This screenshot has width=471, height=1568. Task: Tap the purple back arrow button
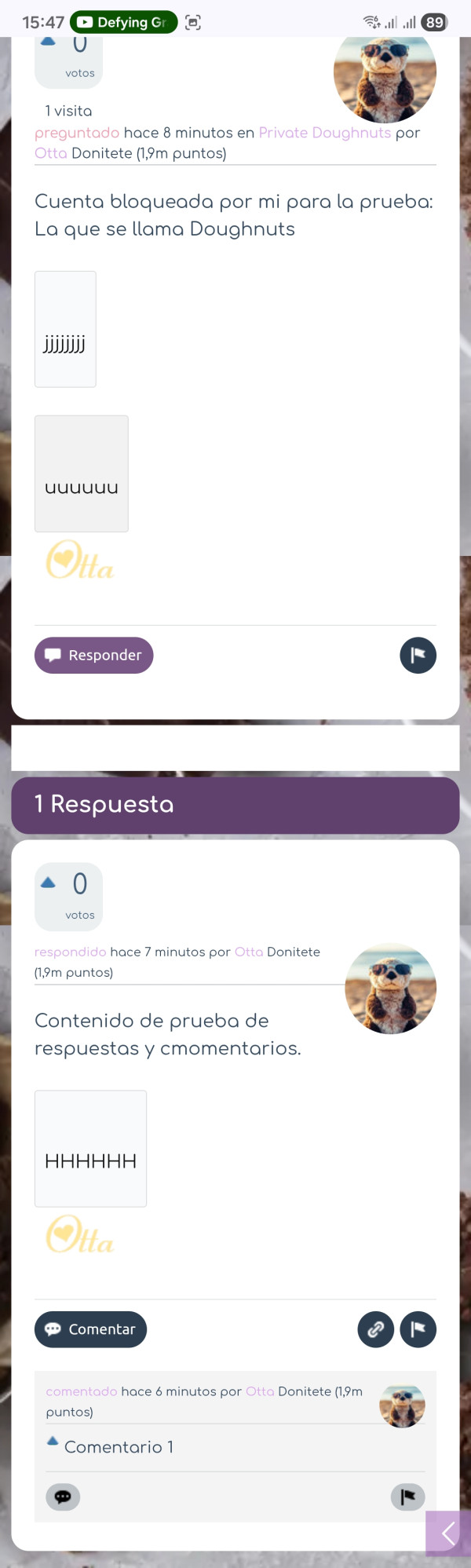tap(448, 1533)
